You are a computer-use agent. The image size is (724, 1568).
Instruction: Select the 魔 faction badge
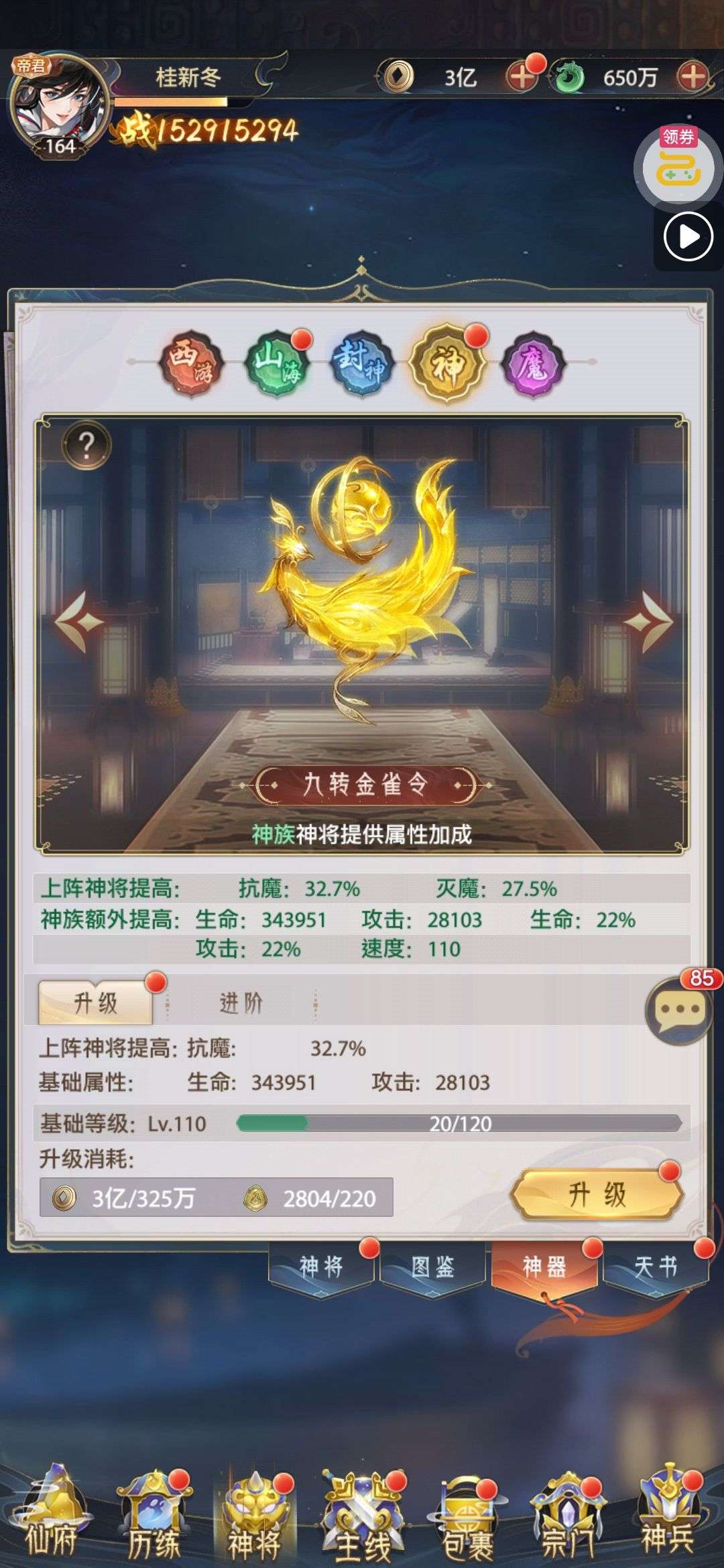(x=533, y=363)
